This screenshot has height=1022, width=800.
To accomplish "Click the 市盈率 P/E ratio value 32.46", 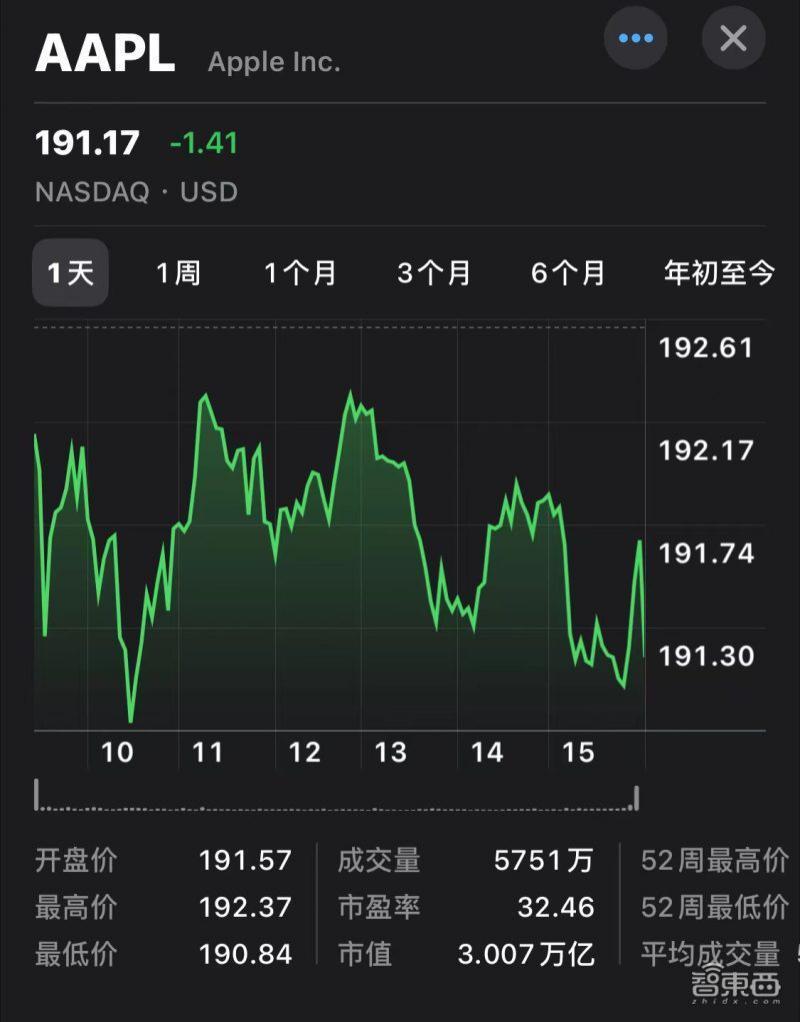I will pos(558,907).
